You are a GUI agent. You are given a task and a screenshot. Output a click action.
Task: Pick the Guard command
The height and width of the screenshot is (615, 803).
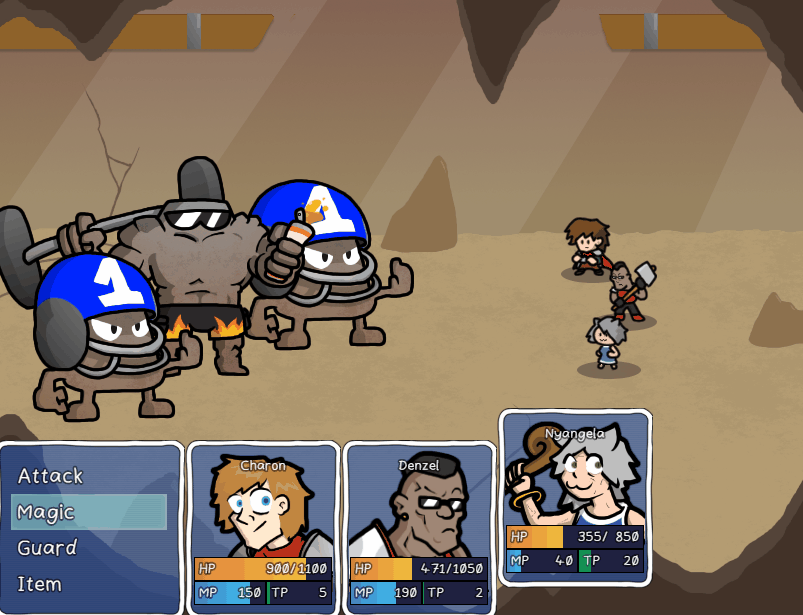pyautogui.click(x=47, y=548)
